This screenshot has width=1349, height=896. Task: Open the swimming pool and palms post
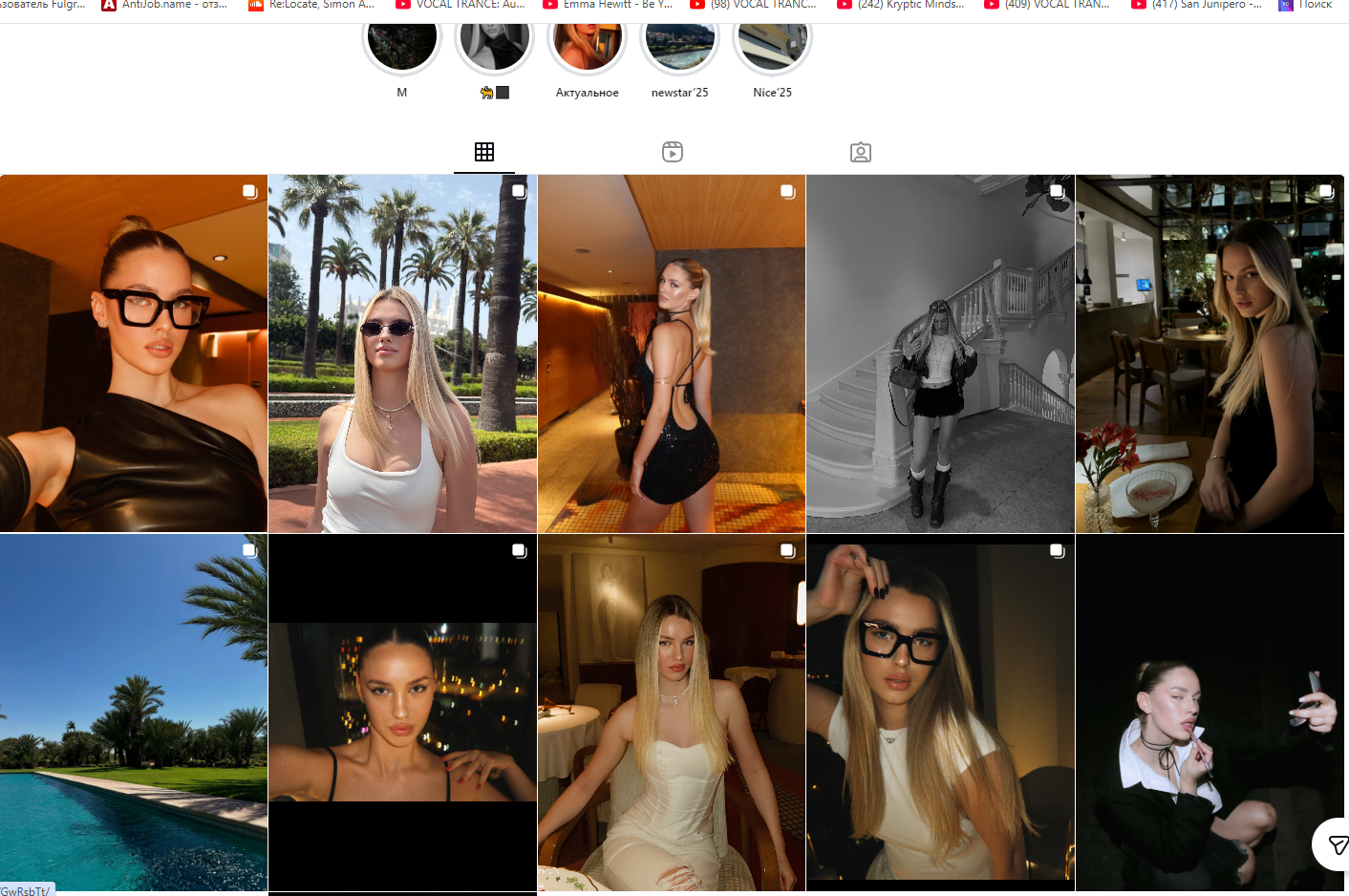[x=134, y=713]
